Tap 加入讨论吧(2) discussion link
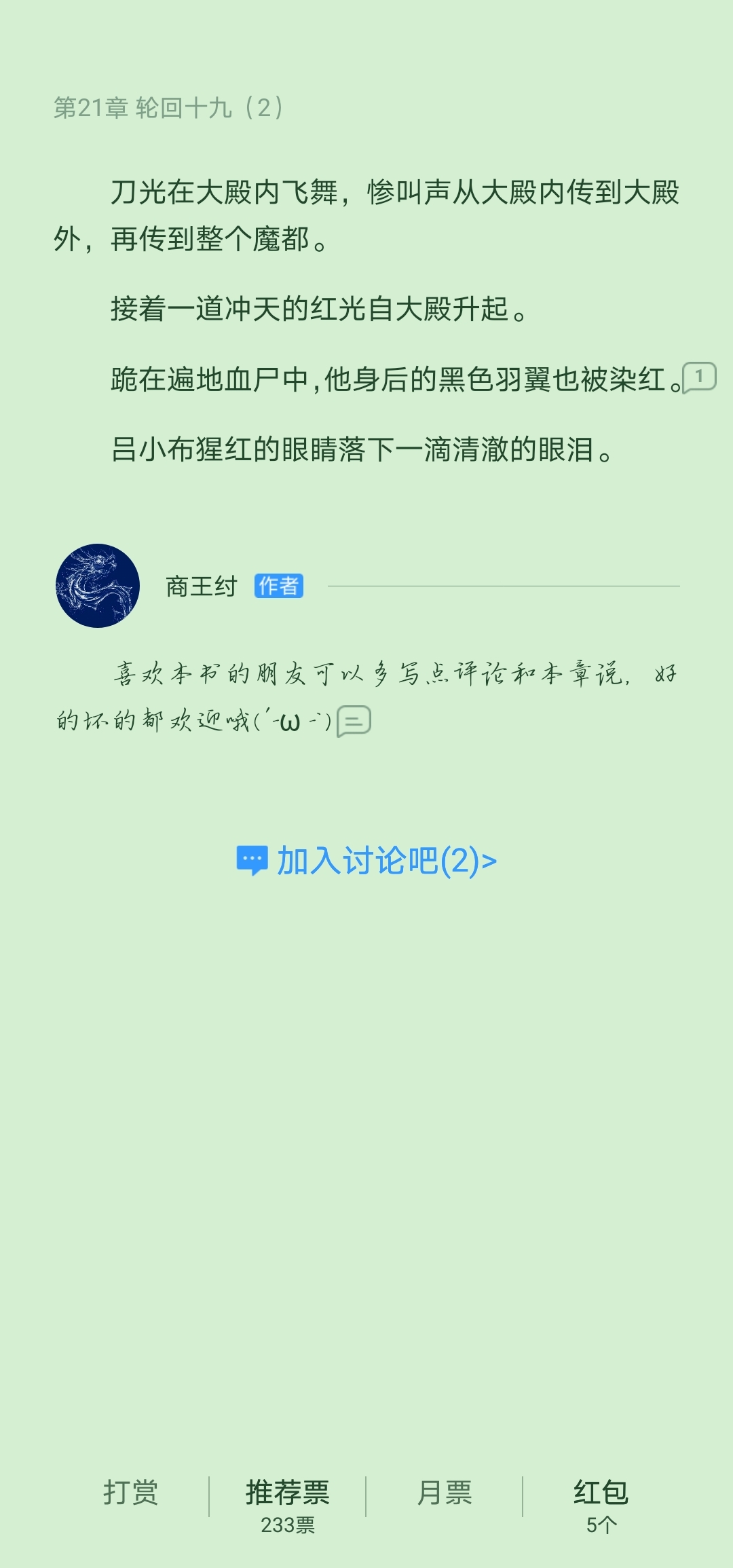Image resolution: width=733 pixels, height=1568 pixels. point(366,861)
